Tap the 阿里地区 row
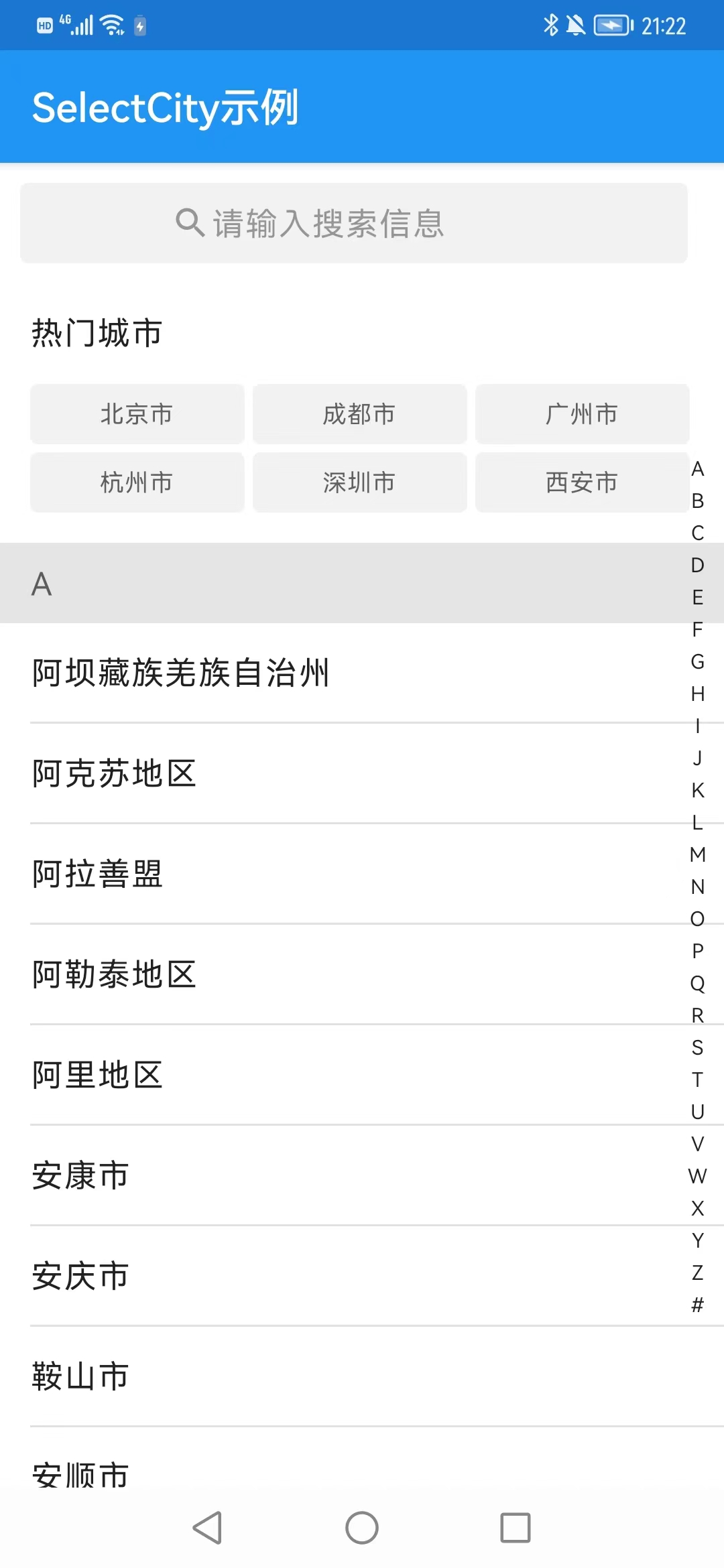724x1568 pixels. tap(98, 1075)
